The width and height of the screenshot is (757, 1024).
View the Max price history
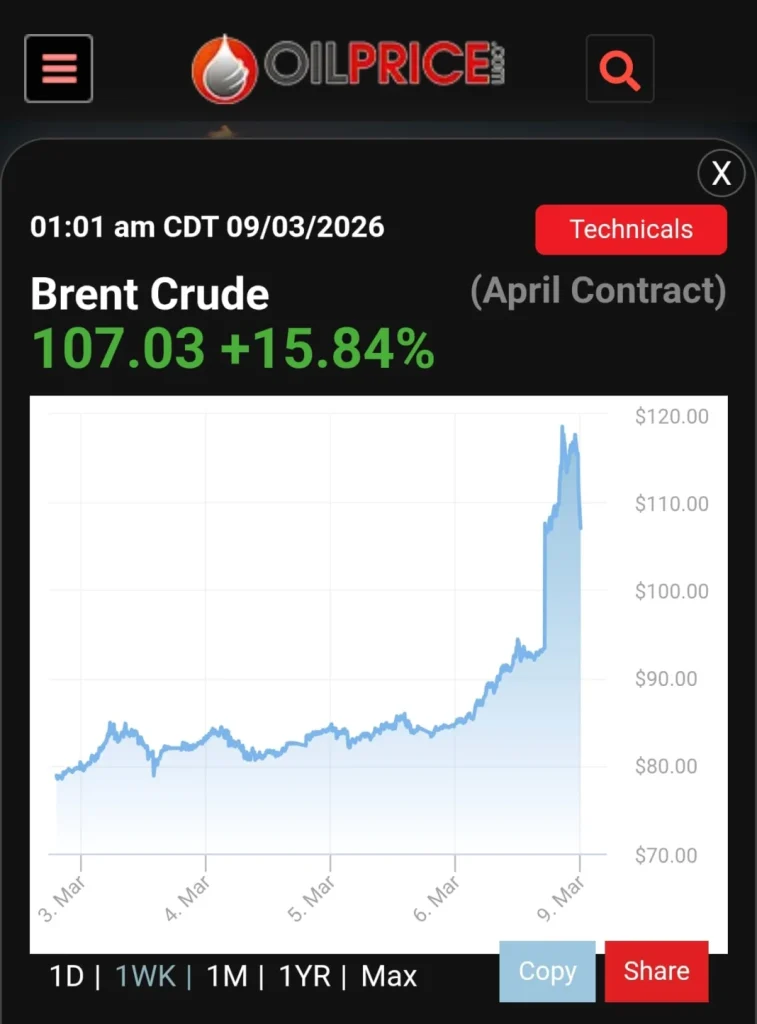389,976
